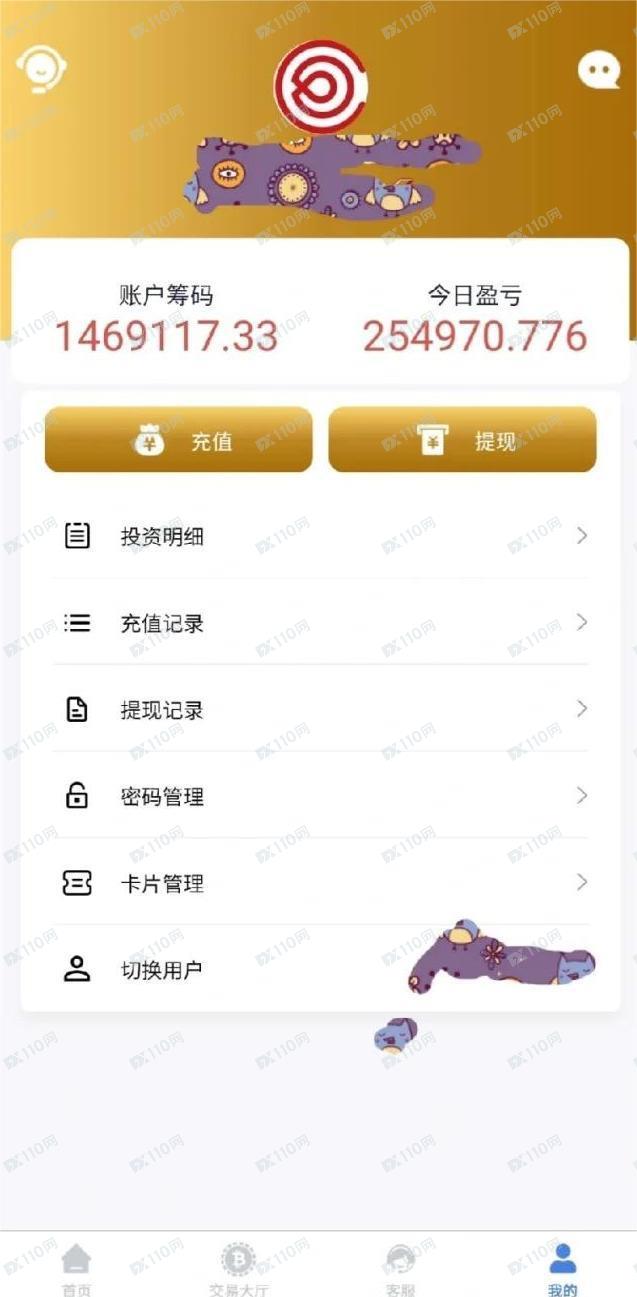Open the customer service headset icon
Image resolution: width=637 pixels, height=1297 pixels.
(41, 69)
